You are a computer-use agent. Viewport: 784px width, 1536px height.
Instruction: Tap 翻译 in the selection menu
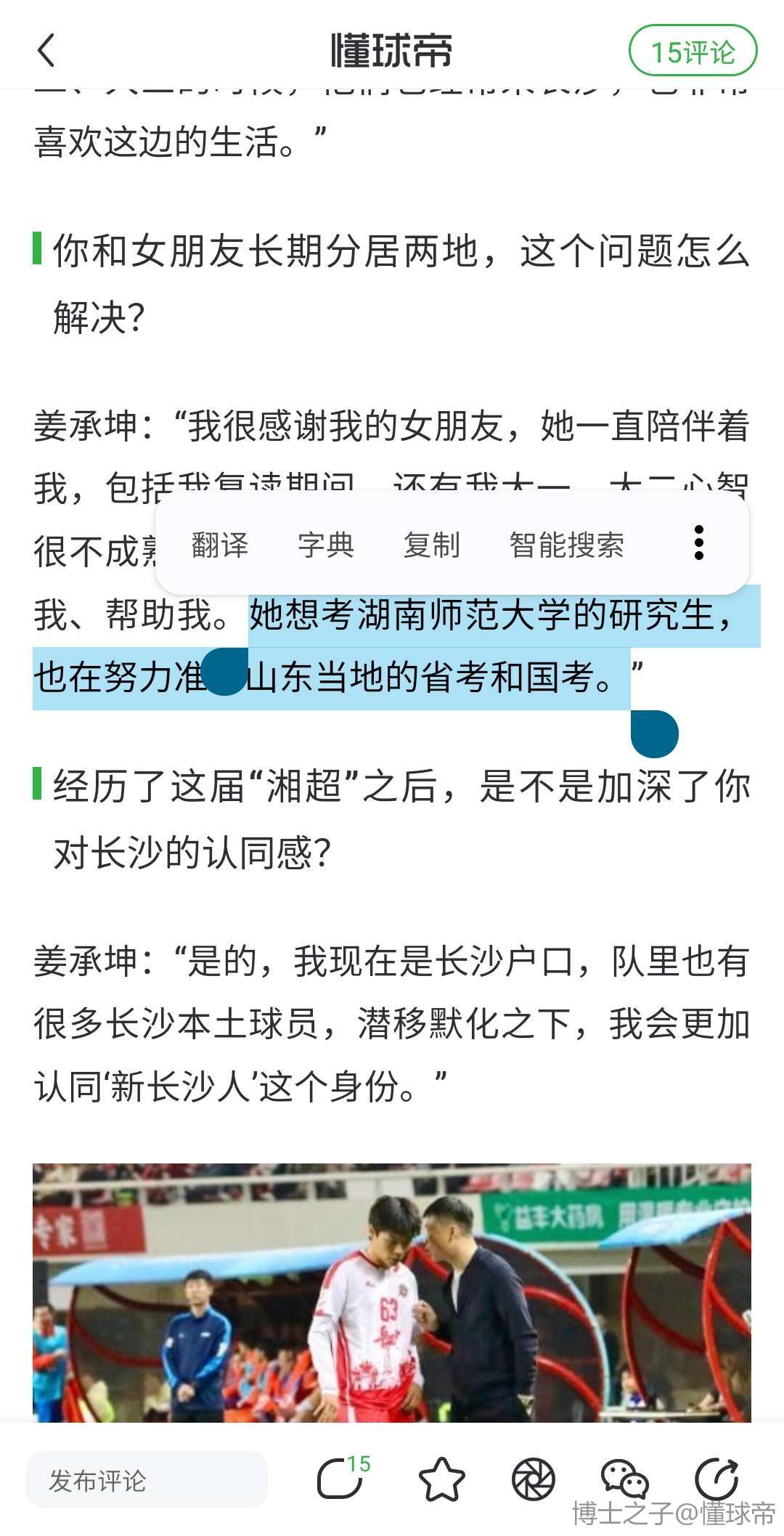click(x=220, y=545)
